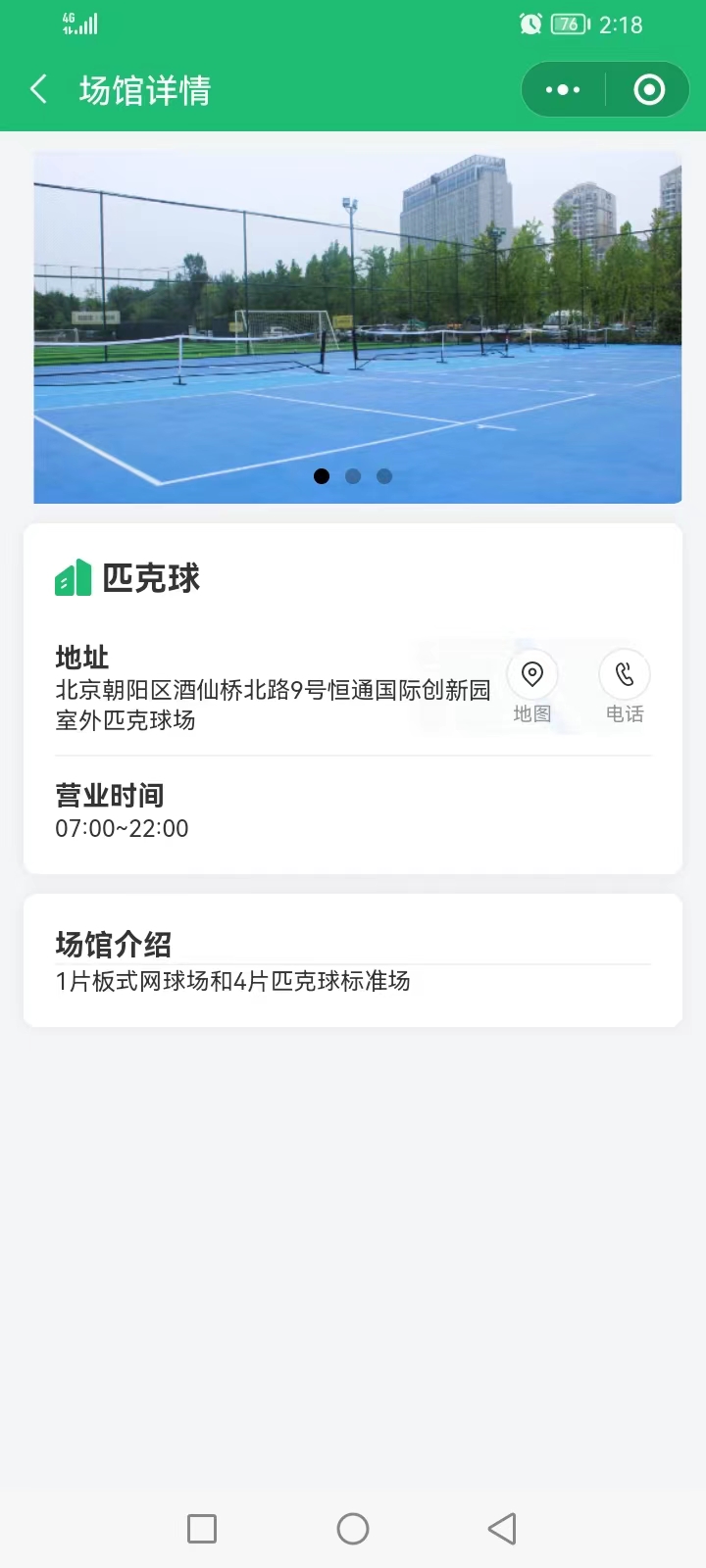Tap the 地图 text button
Viewport: 706px width, 1568px height.
[532, 713]
